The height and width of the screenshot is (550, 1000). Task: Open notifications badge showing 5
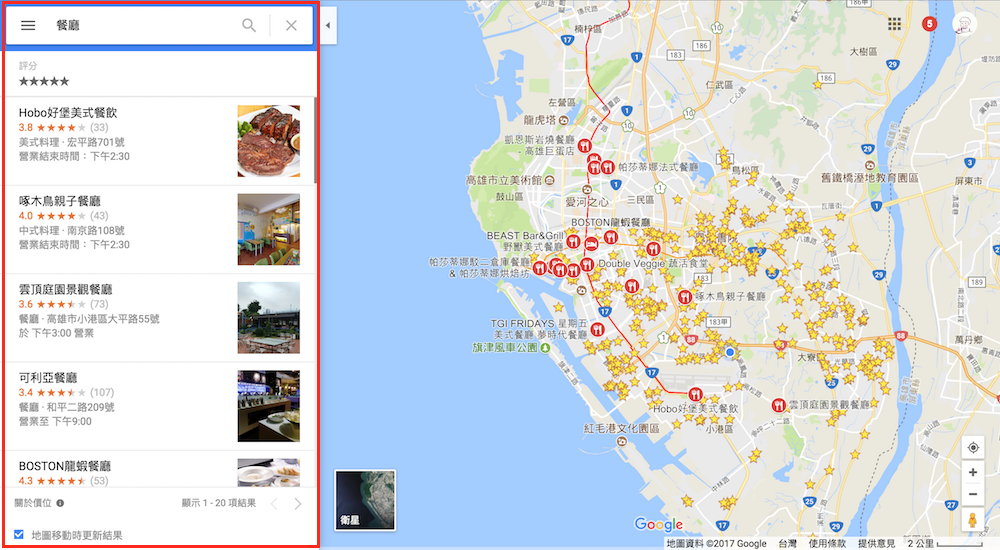click(929, 23)
